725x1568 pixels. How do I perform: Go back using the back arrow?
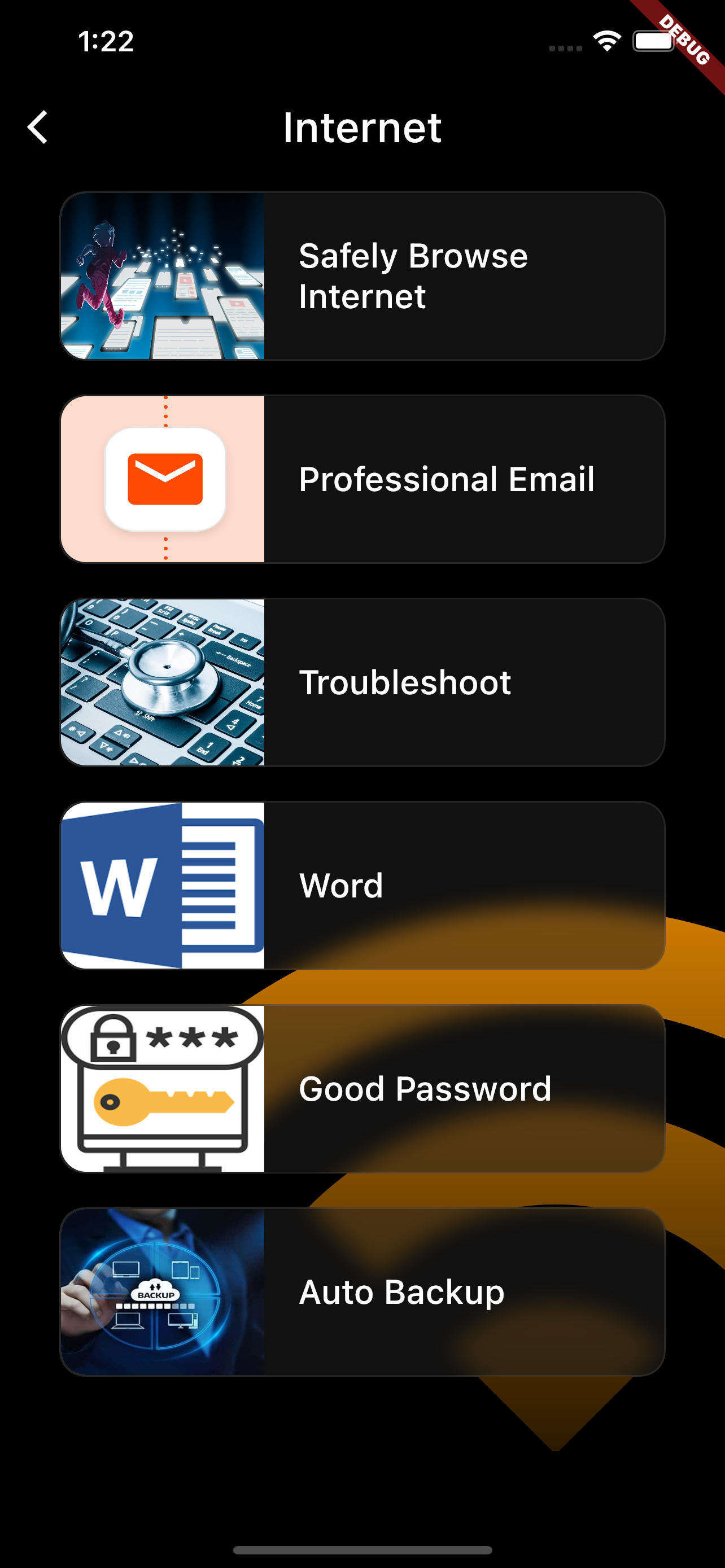pos(38,127)
